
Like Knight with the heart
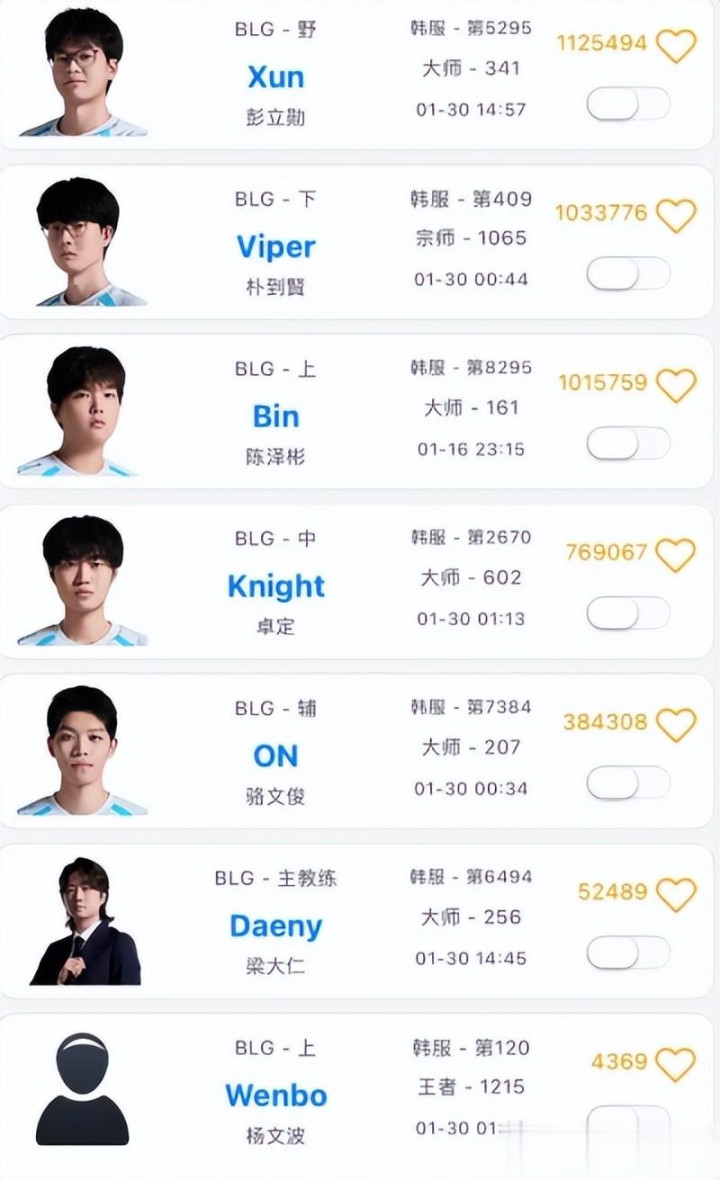(x=676, y=555)
